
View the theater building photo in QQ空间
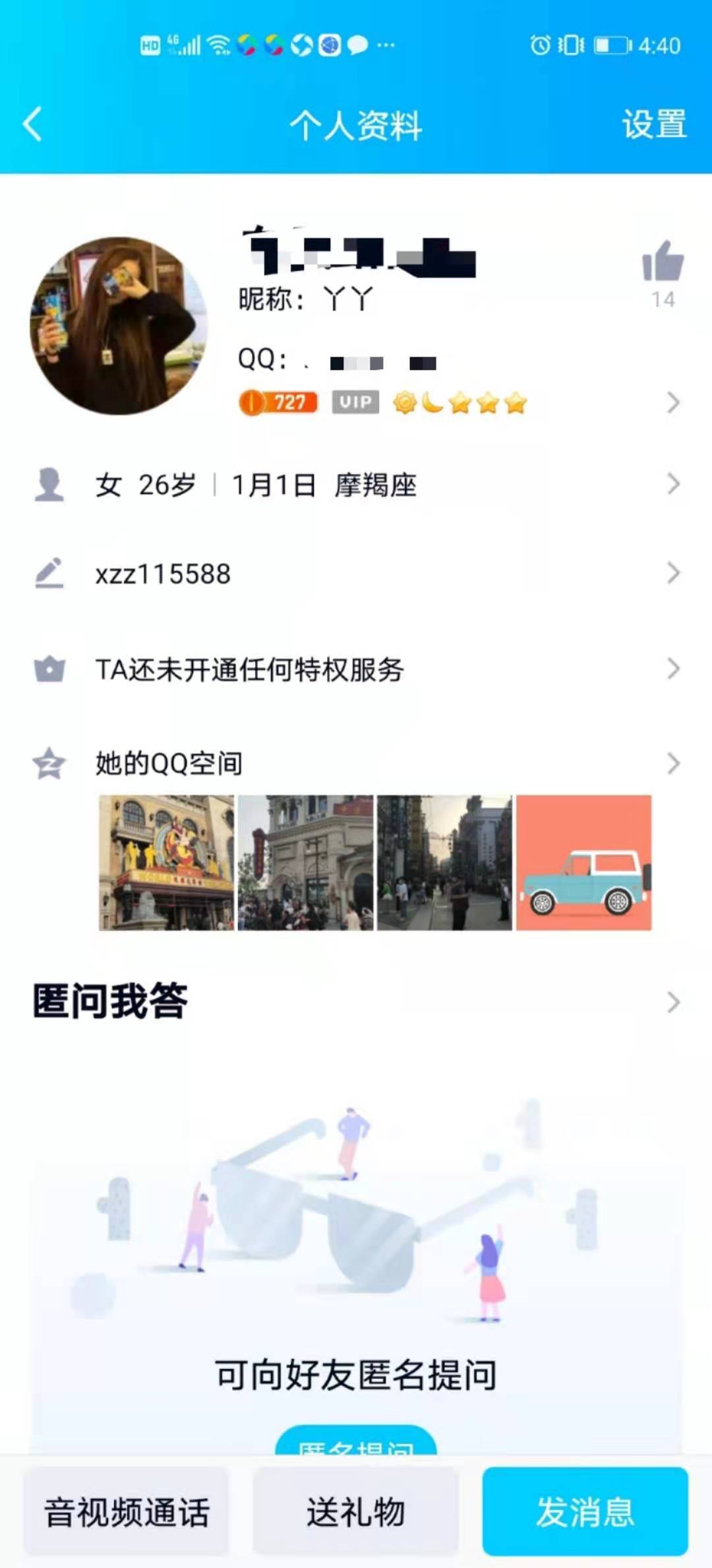click(166, 862)
